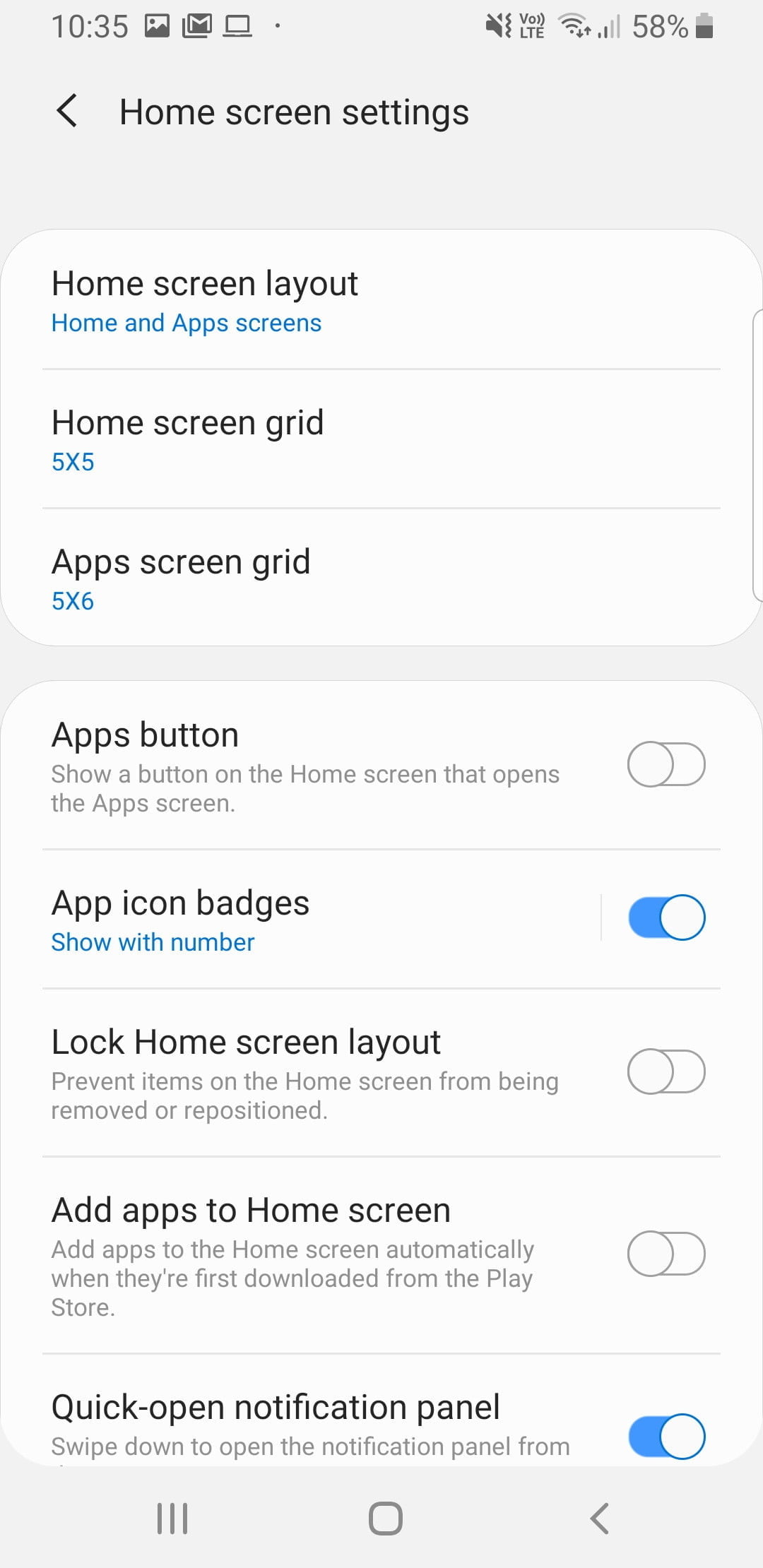Disable the App icon badges toggle

[665, 917]
